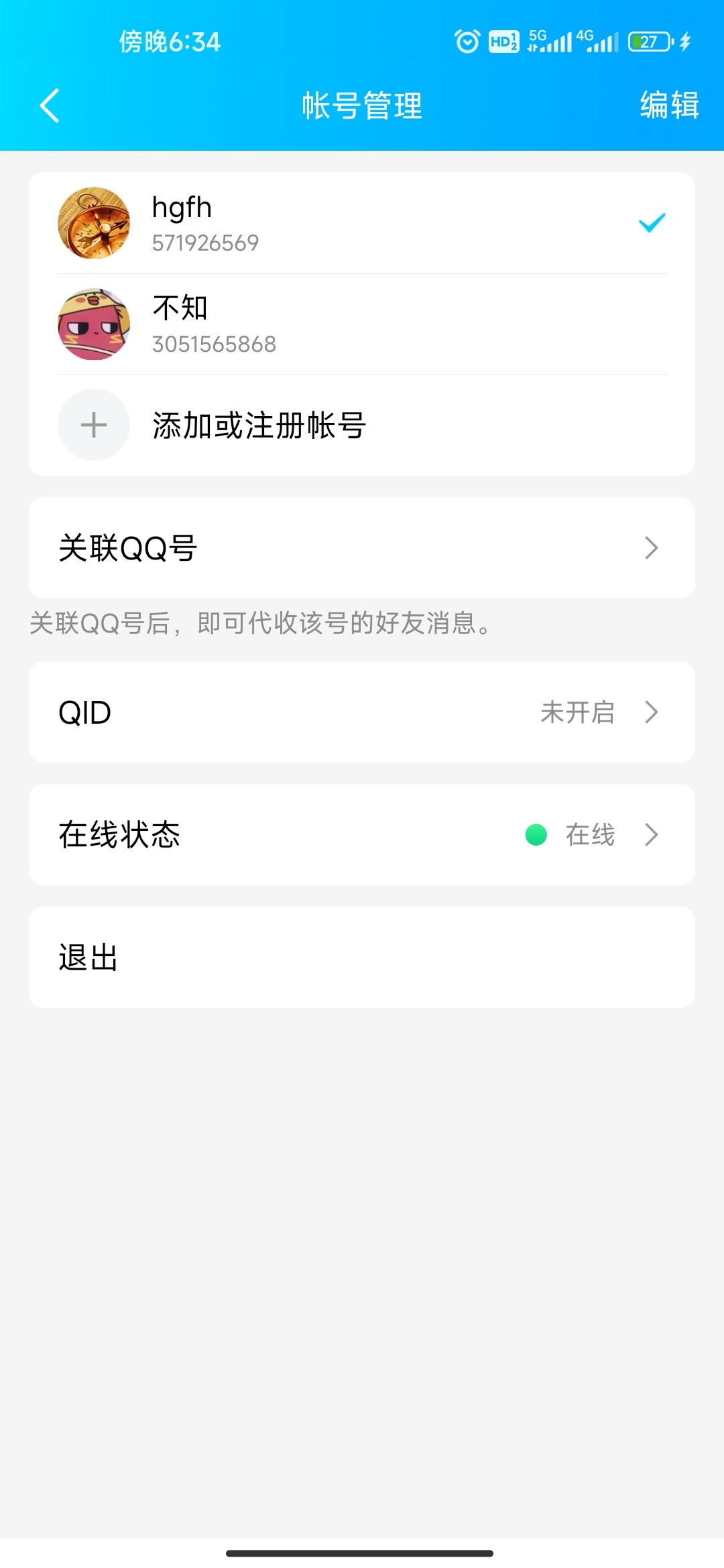
Task: Tap 未开启 to enable QID
Action: (578, 713)
